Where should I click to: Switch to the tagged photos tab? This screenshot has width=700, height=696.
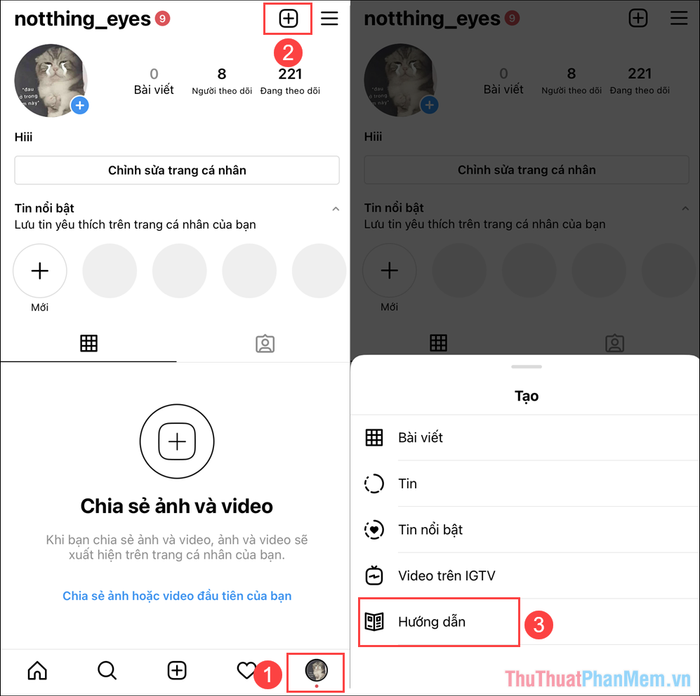pyautogui.click(x=264, y=344)
